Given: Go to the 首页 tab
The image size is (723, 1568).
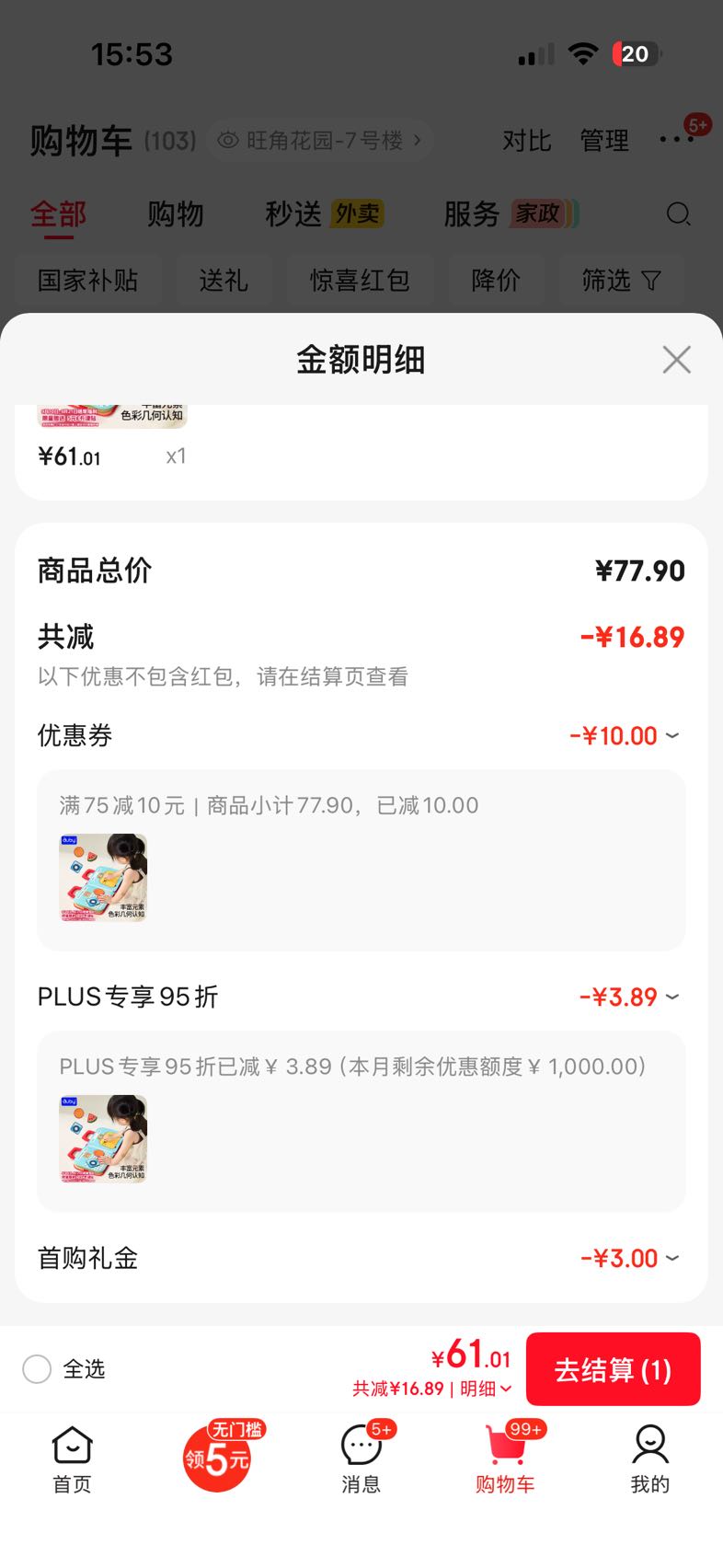Looking at the screenshot, I should [x=72, y=1459].
